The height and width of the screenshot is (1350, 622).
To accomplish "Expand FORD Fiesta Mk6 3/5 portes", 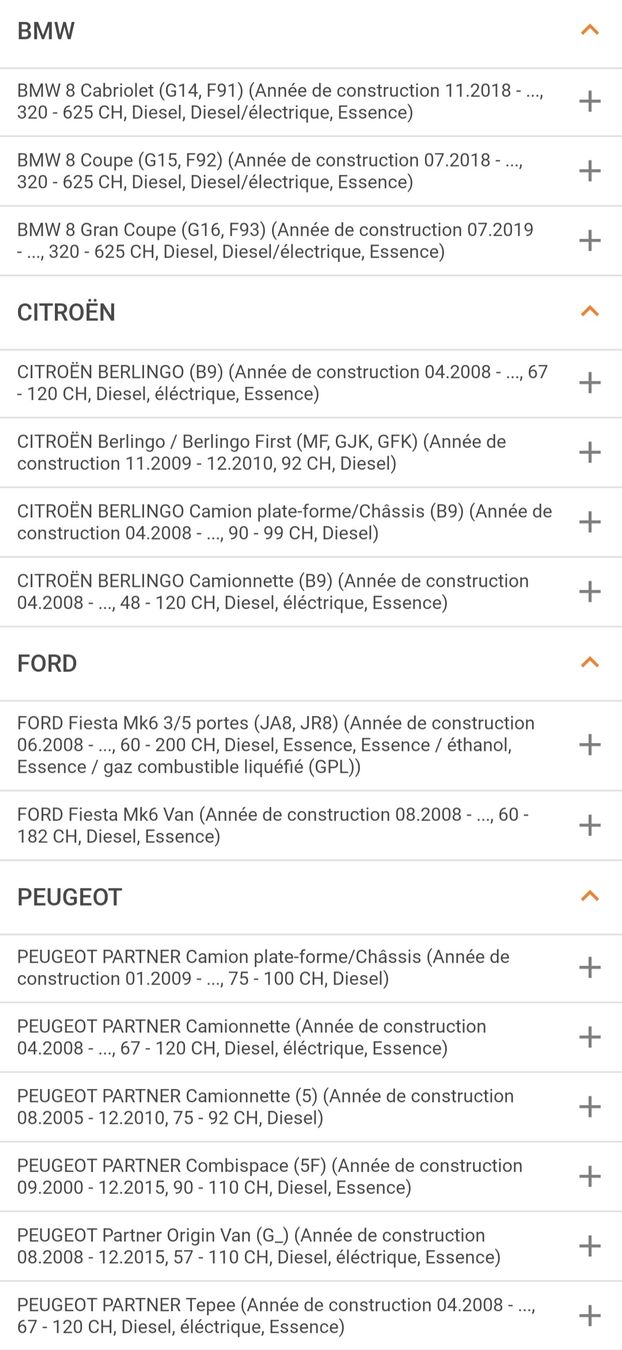I will point(590,745).
